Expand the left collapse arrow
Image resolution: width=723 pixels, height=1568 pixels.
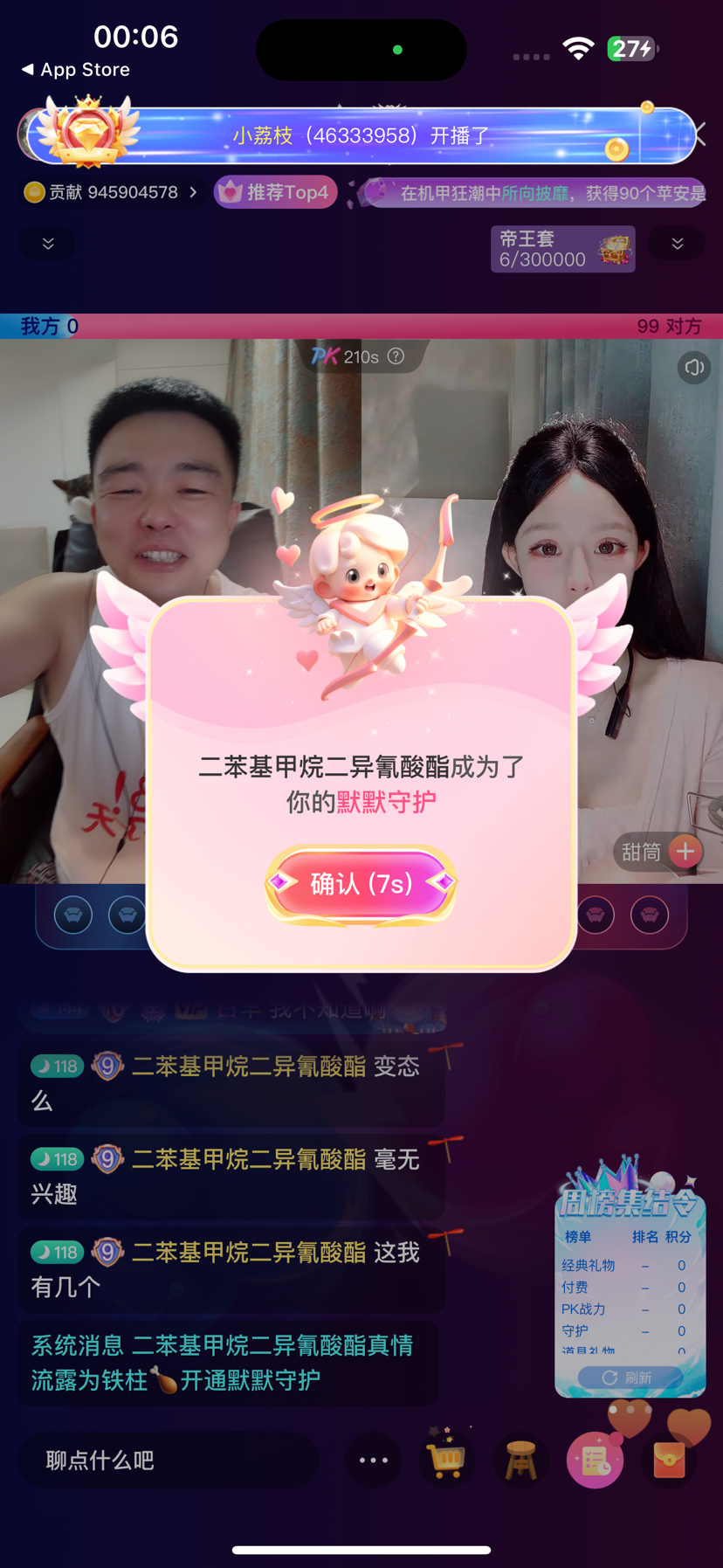click(x=48, y=243)
